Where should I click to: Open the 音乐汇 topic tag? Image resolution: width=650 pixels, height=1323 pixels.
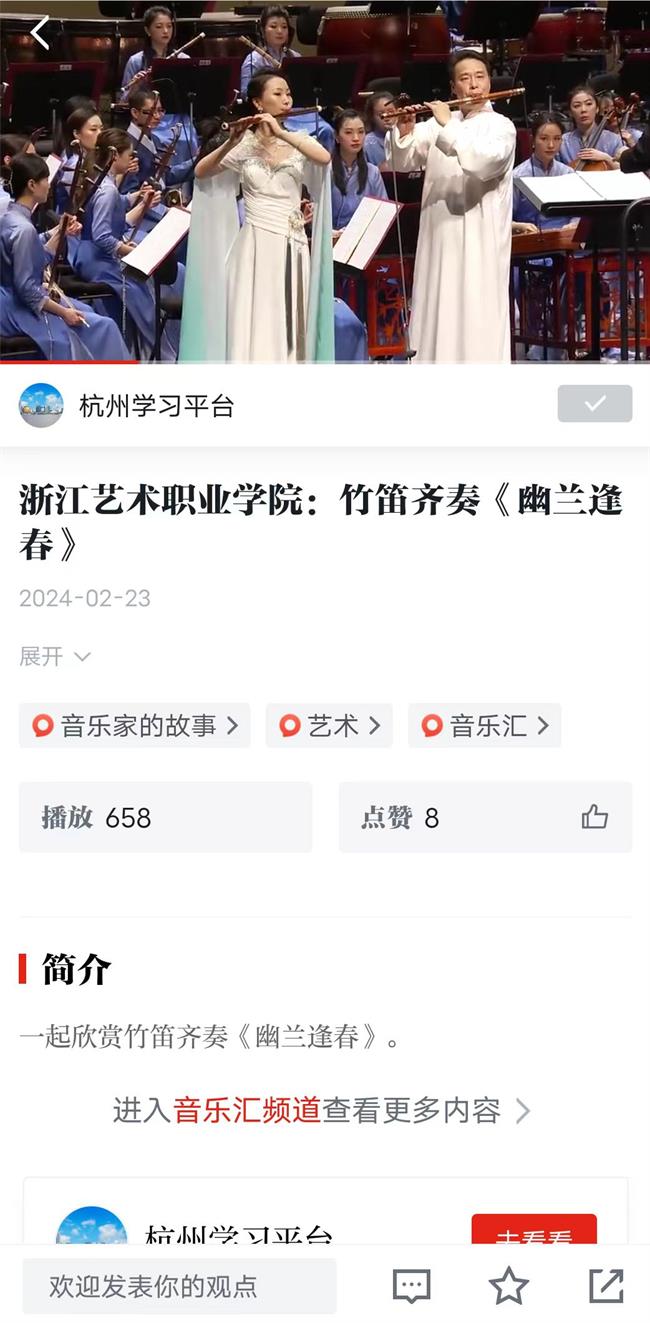pyautogui.click(x=484, y=726)
